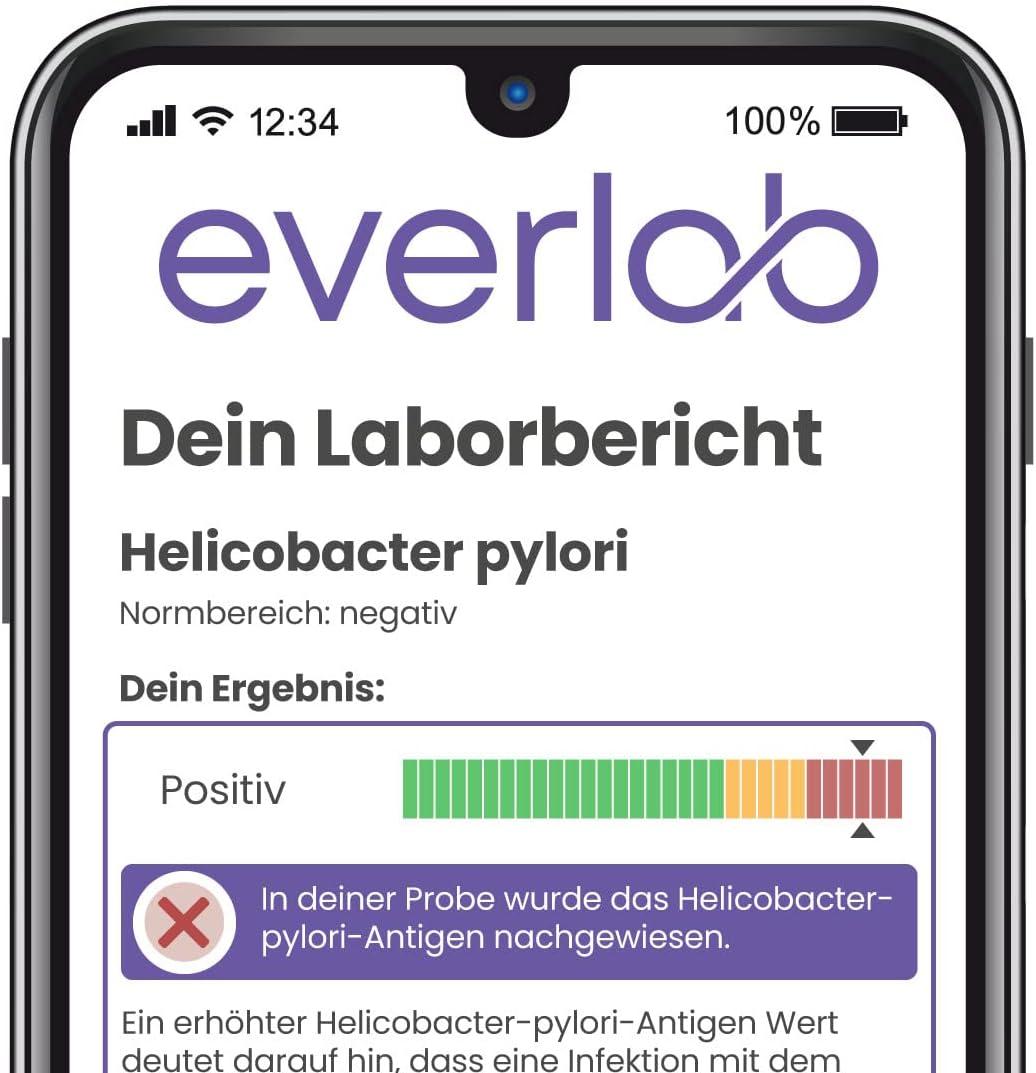
Task: Click the upper triangle marker above the scale
Action: pos(863,745)
